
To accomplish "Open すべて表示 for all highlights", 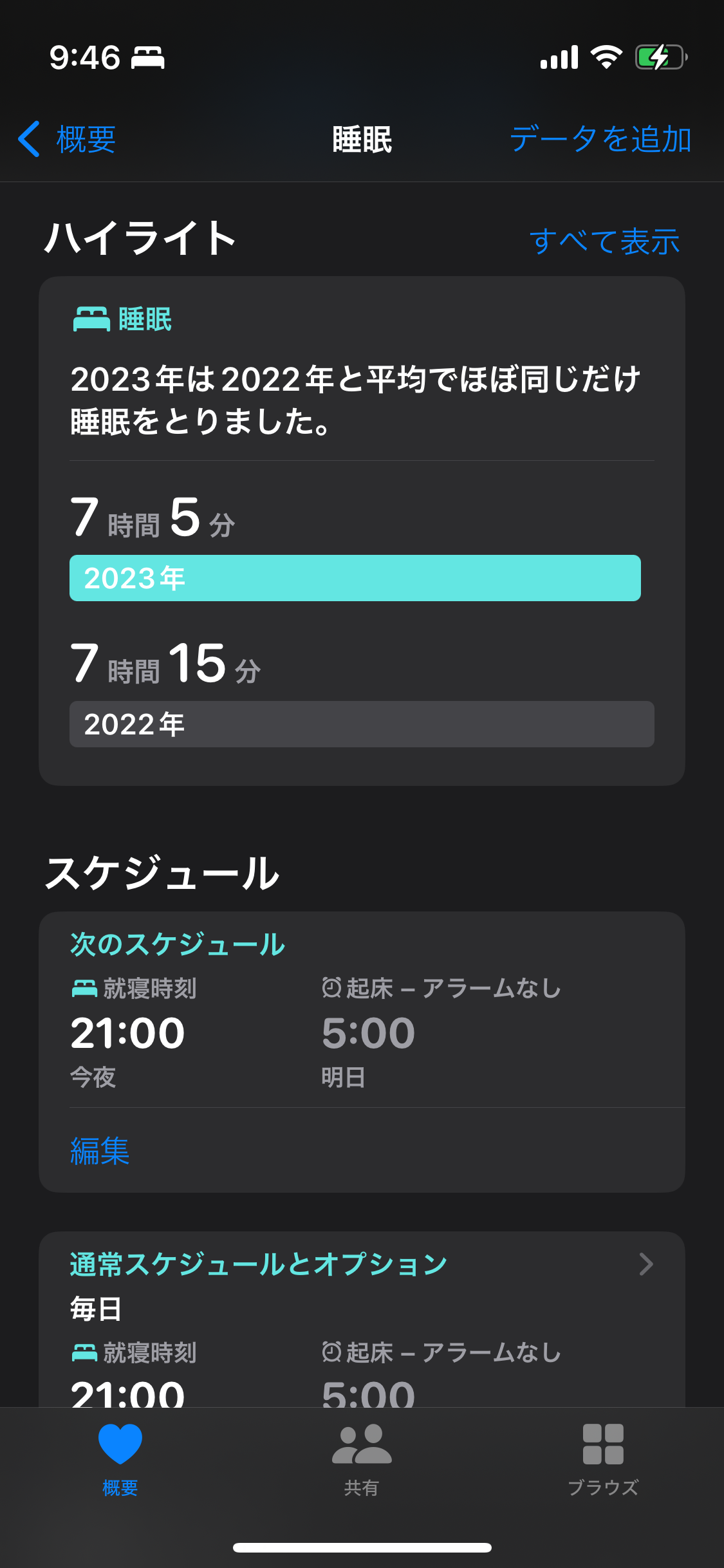I will click(604, 241).
